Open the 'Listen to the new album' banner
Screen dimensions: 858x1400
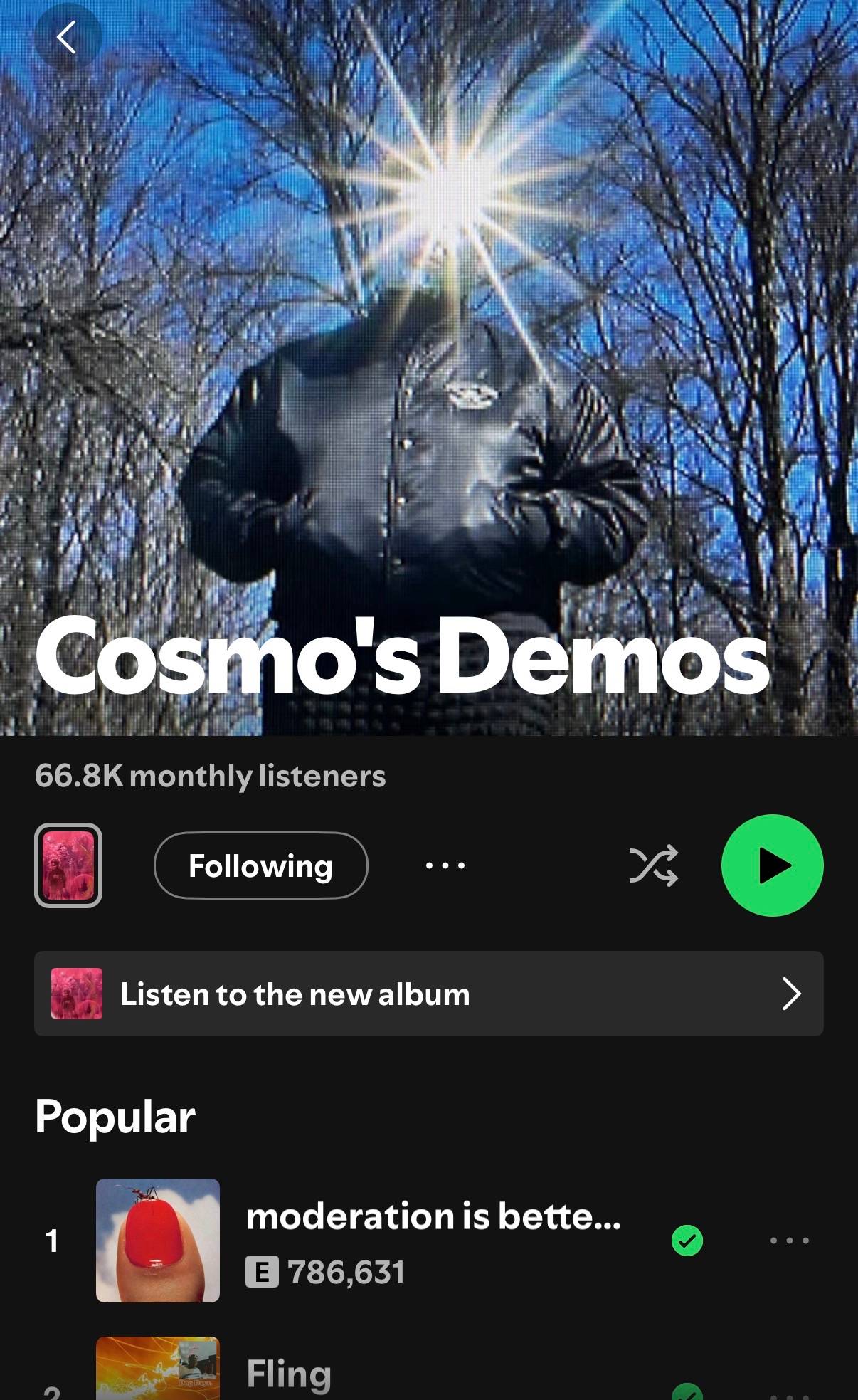[429, 994]
